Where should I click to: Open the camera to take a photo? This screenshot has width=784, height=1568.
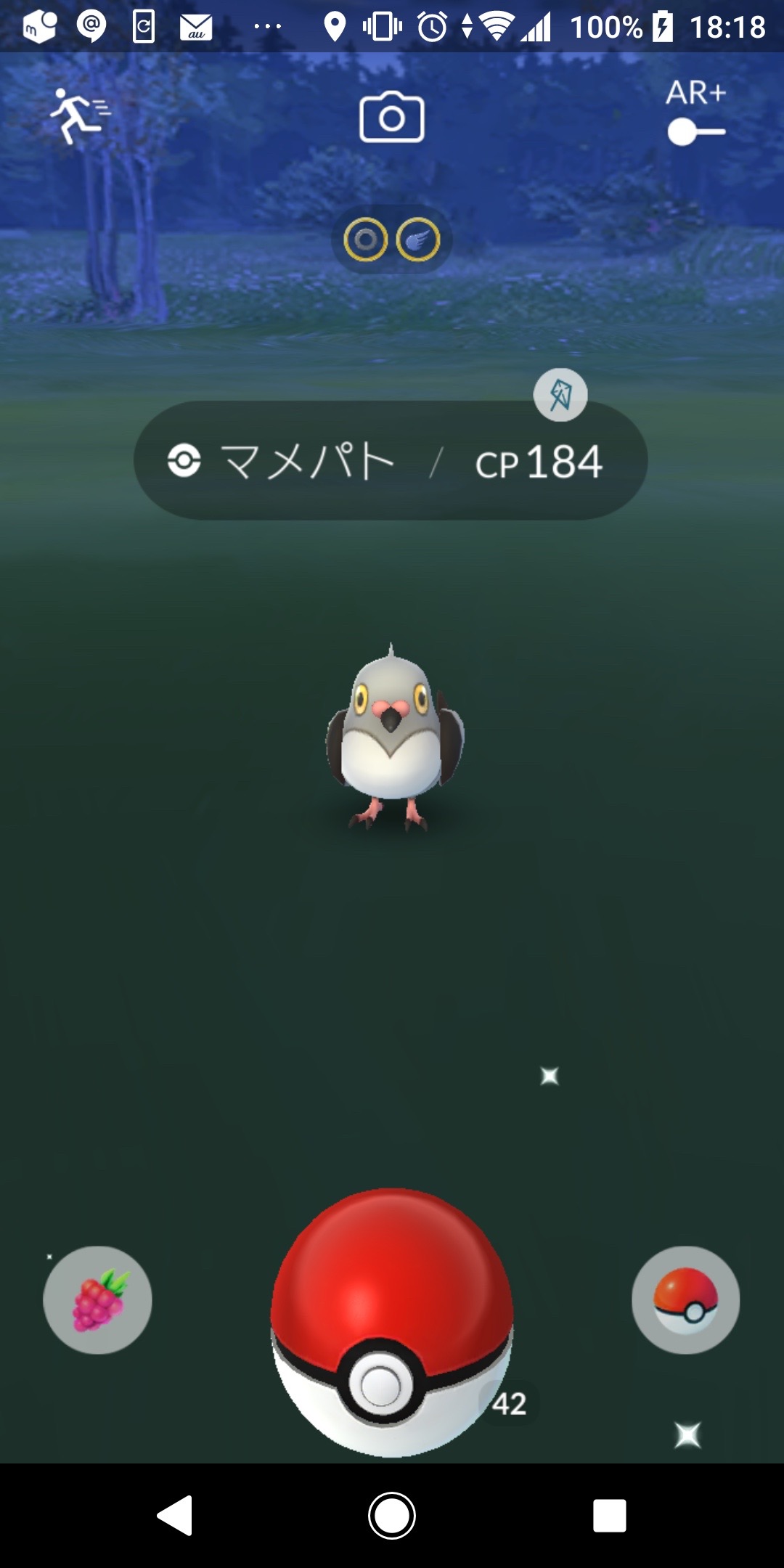392,118
